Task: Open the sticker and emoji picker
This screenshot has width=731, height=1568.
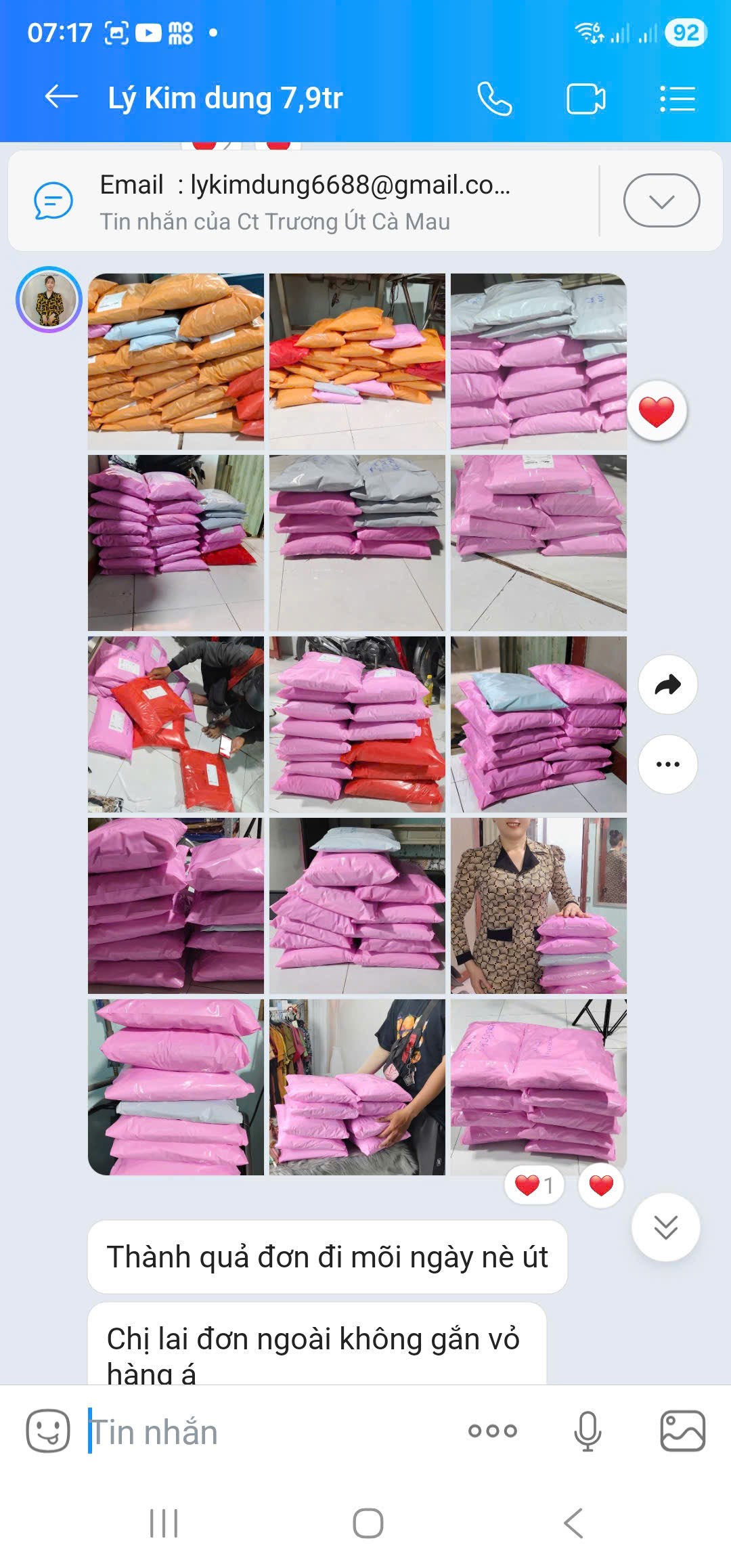Action: point(47,1431)
